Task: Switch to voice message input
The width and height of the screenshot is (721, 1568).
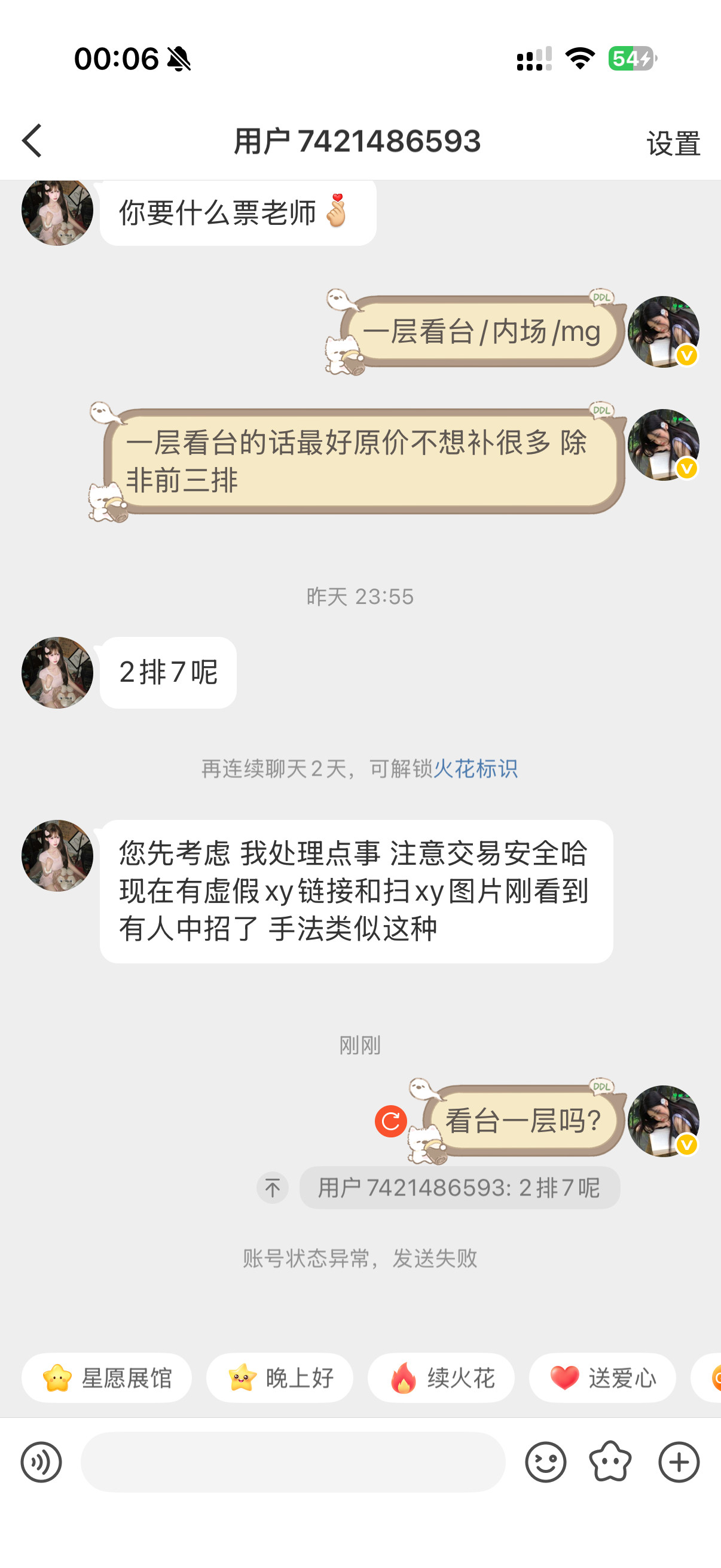Action: click(41, 1462)
